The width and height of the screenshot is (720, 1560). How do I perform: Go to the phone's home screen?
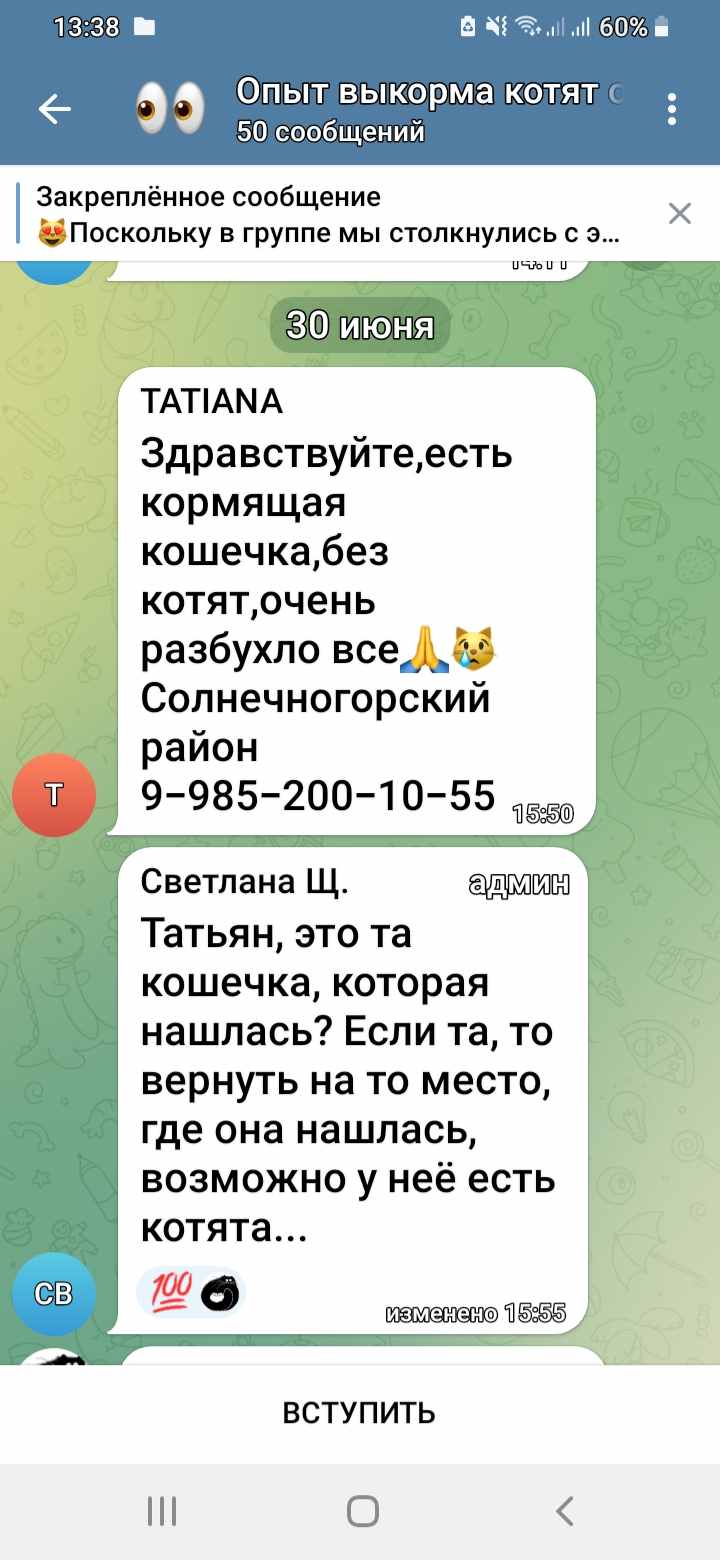(x=362, y=1510)
